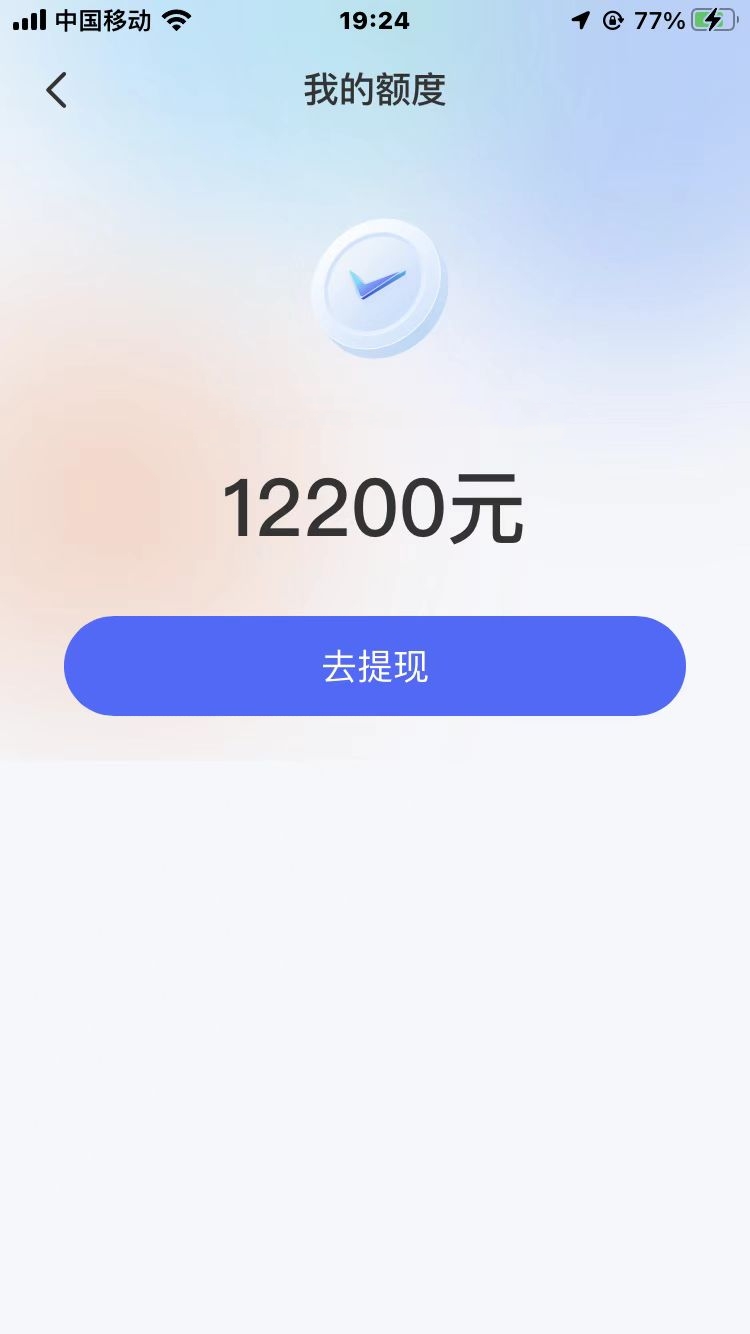
Task: Tap the 去提现 button
Action: tap(375, 666)
